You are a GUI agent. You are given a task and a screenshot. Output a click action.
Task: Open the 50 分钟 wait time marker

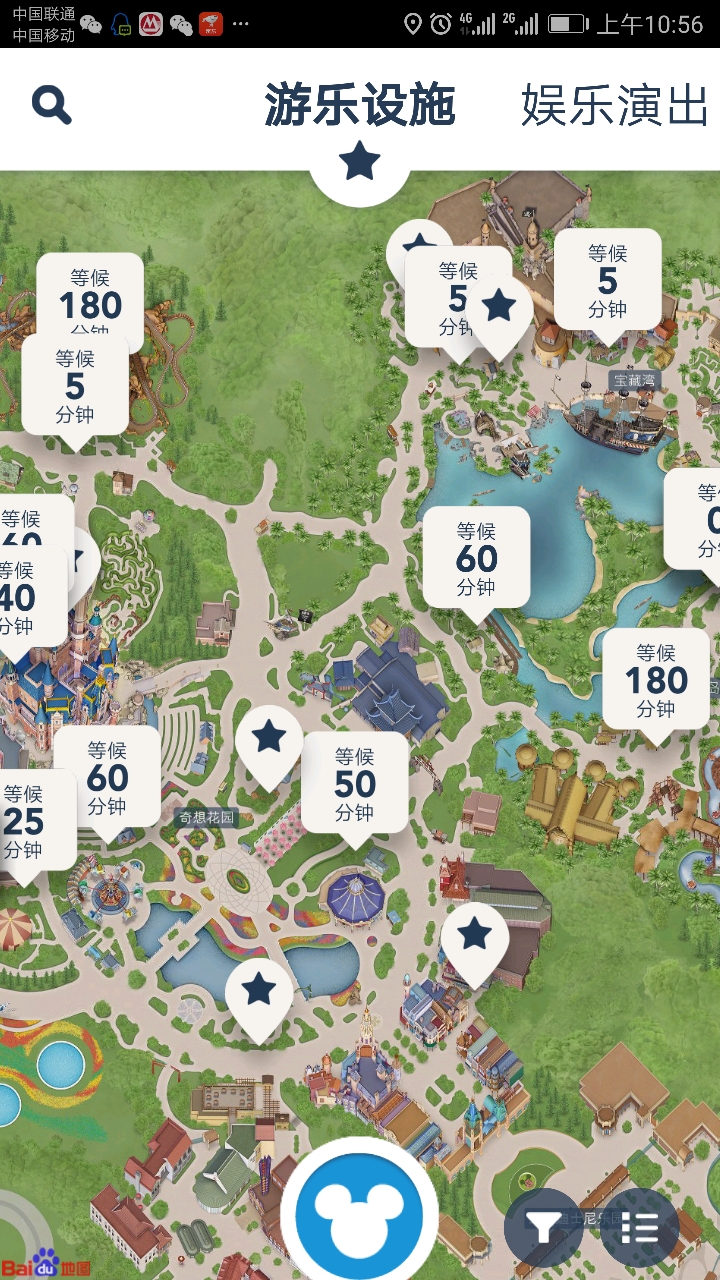point(354,784)
